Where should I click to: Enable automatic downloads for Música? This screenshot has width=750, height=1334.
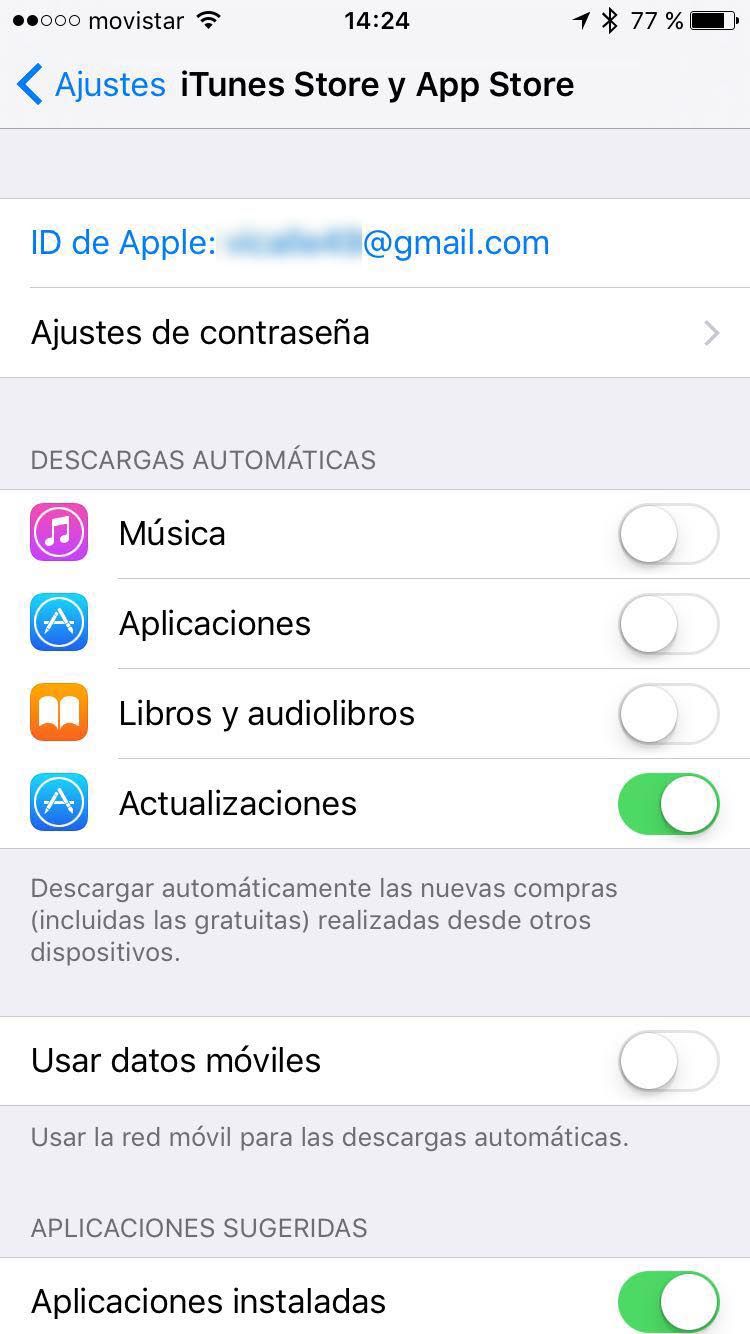tap(669, 534)
